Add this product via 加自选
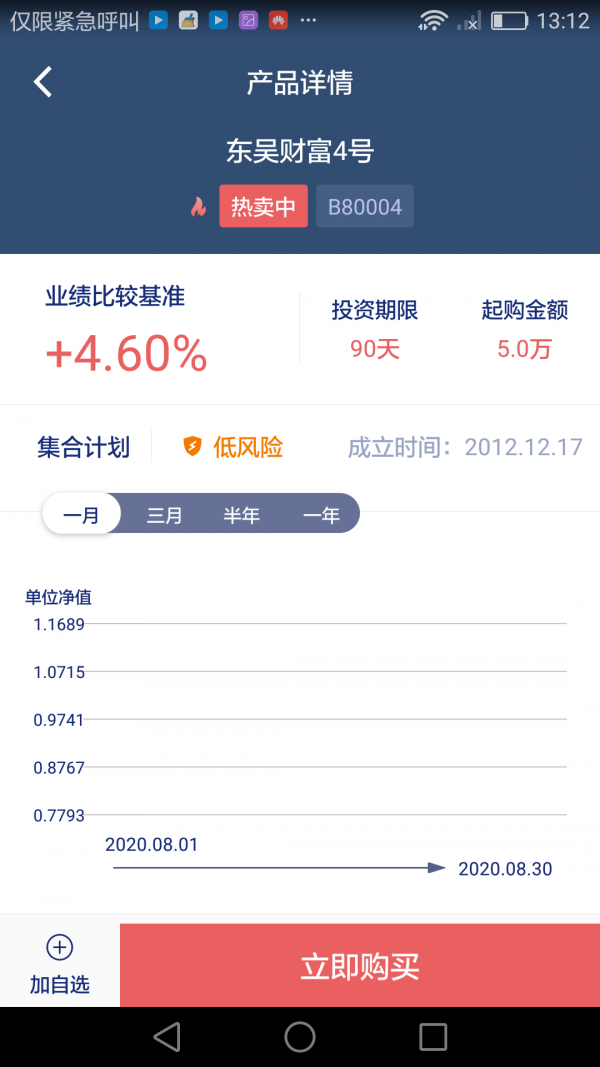The width and height of the screenshot is (600, 1067). [x=60, y=965]
